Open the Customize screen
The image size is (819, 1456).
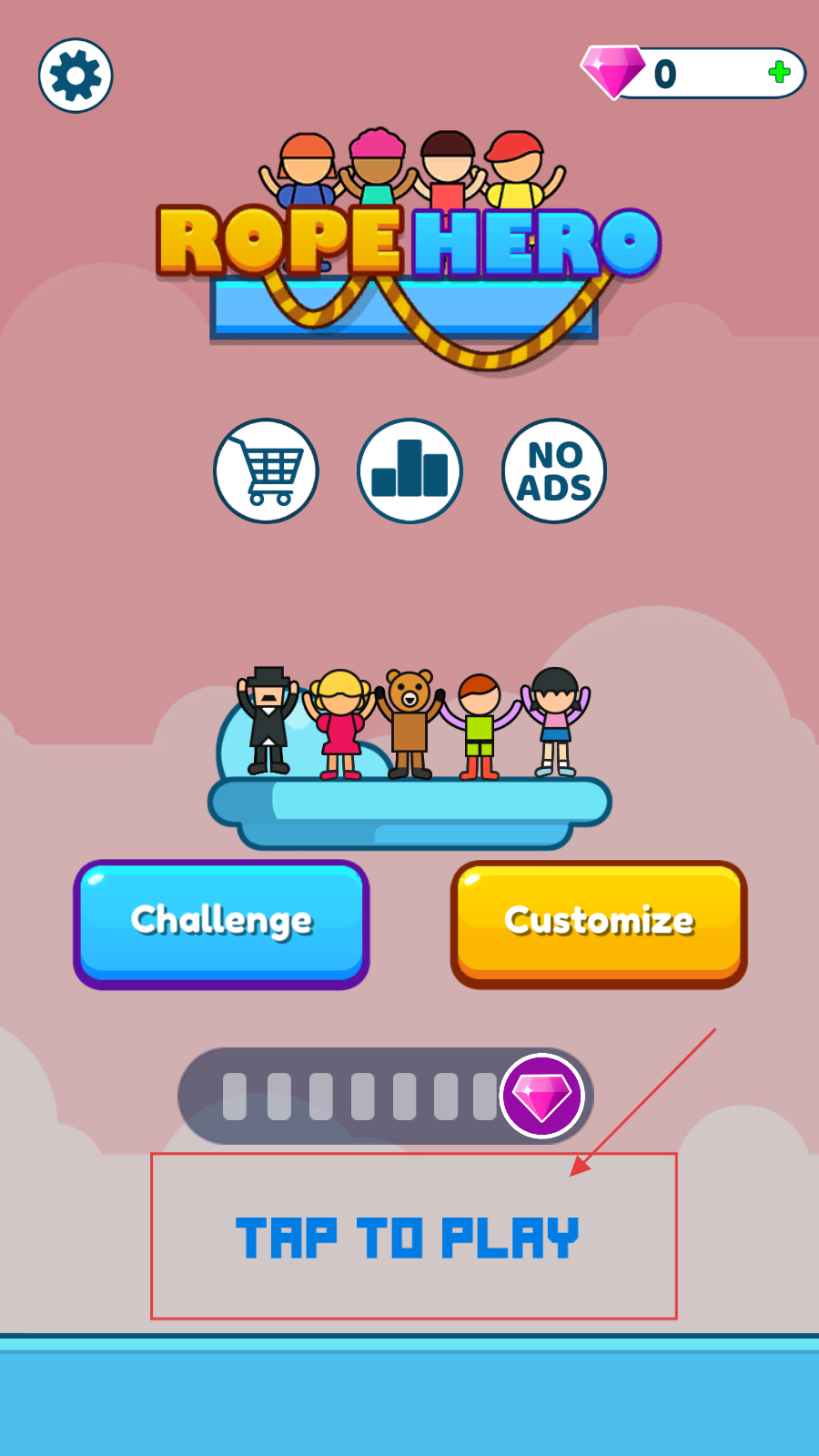click(x=599, y=923)
